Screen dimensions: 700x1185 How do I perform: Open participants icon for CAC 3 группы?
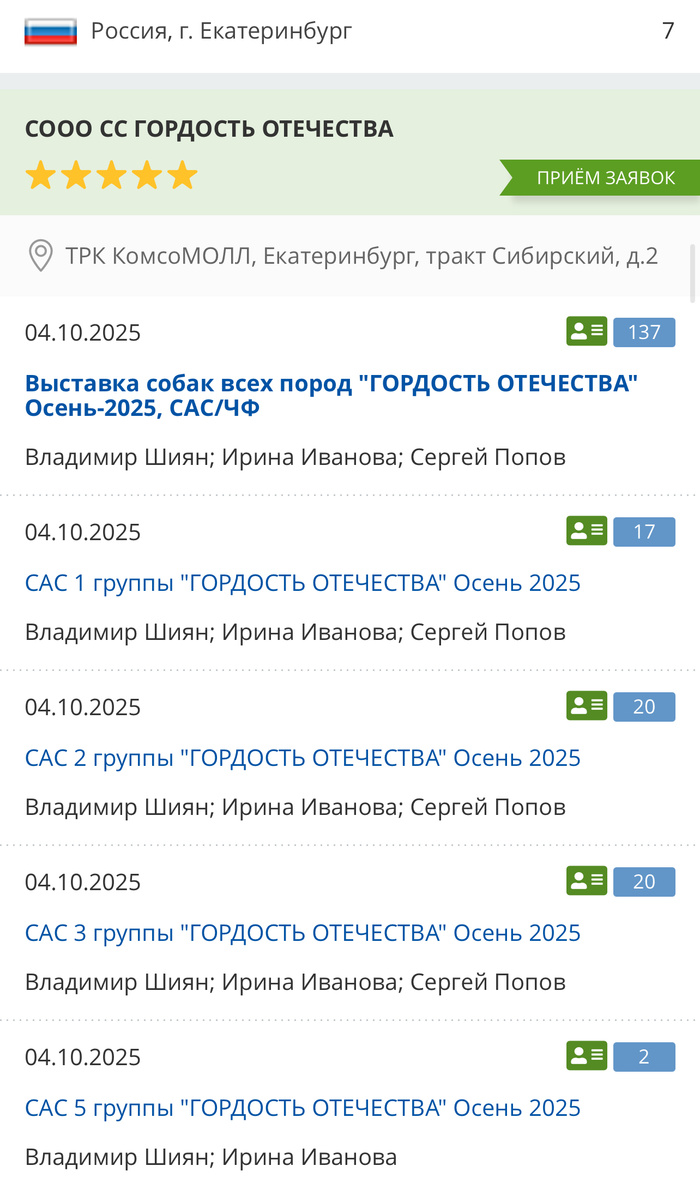click(587, 881)
